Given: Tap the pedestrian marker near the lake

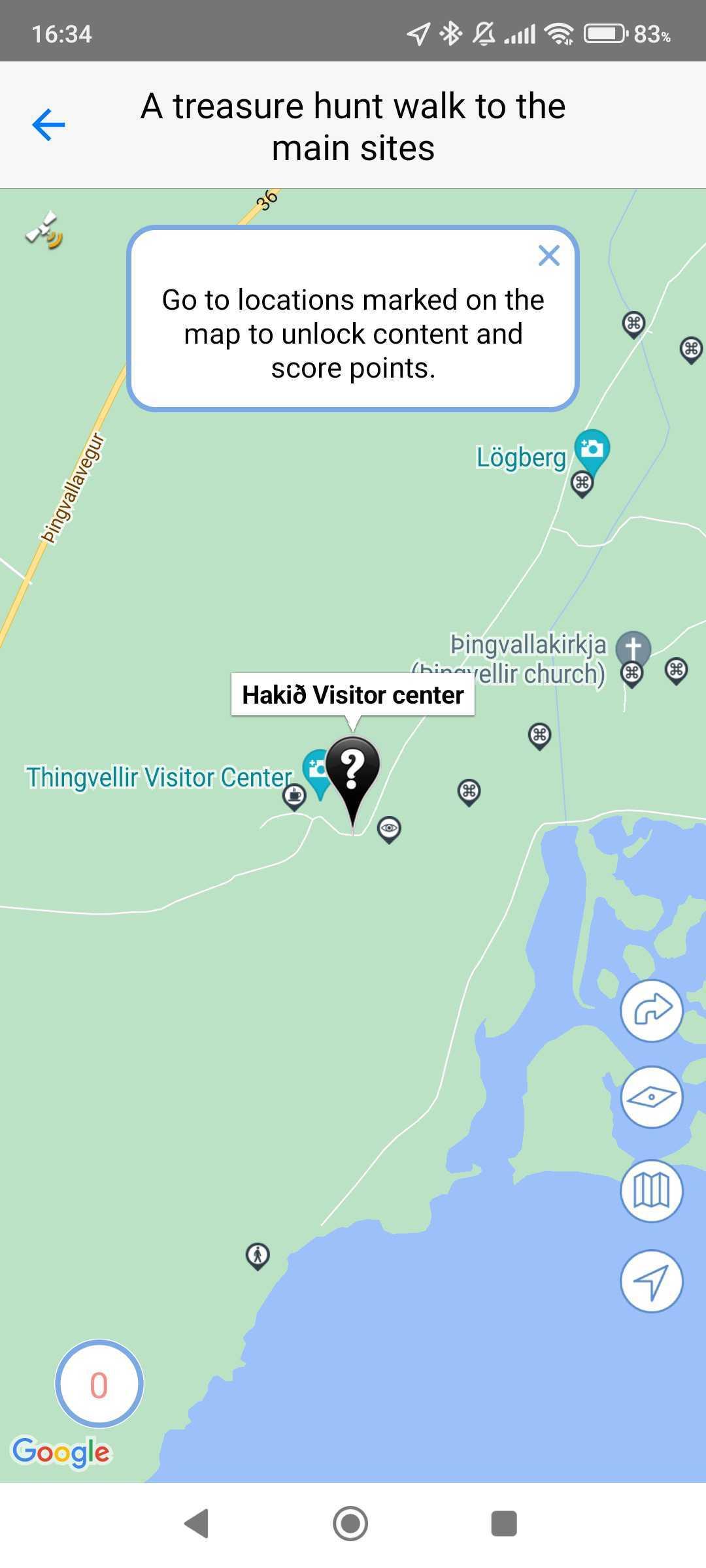Looking at the screenshot, I should [258, 1256].
